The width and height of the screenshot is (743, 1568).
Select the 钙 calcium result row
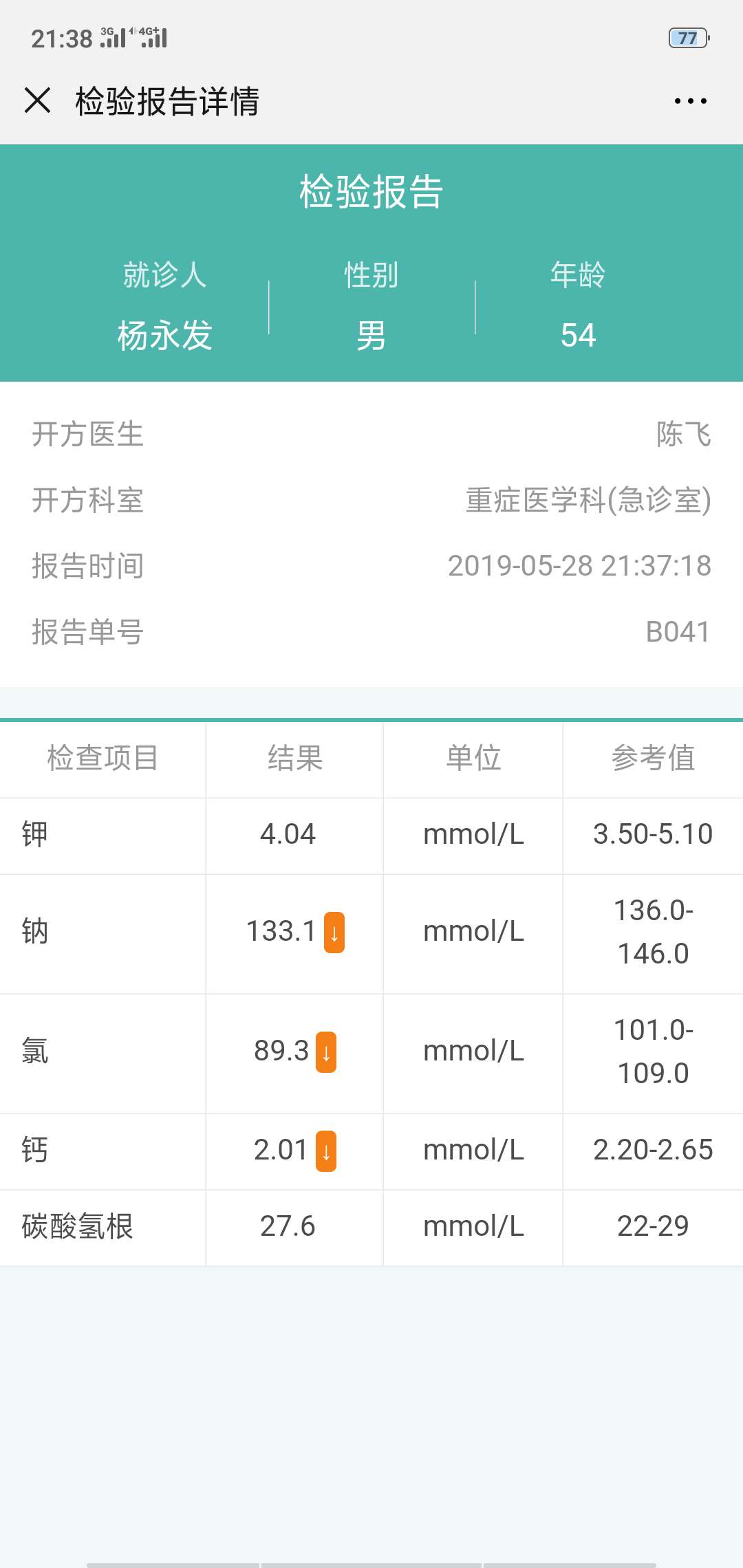371,1149
